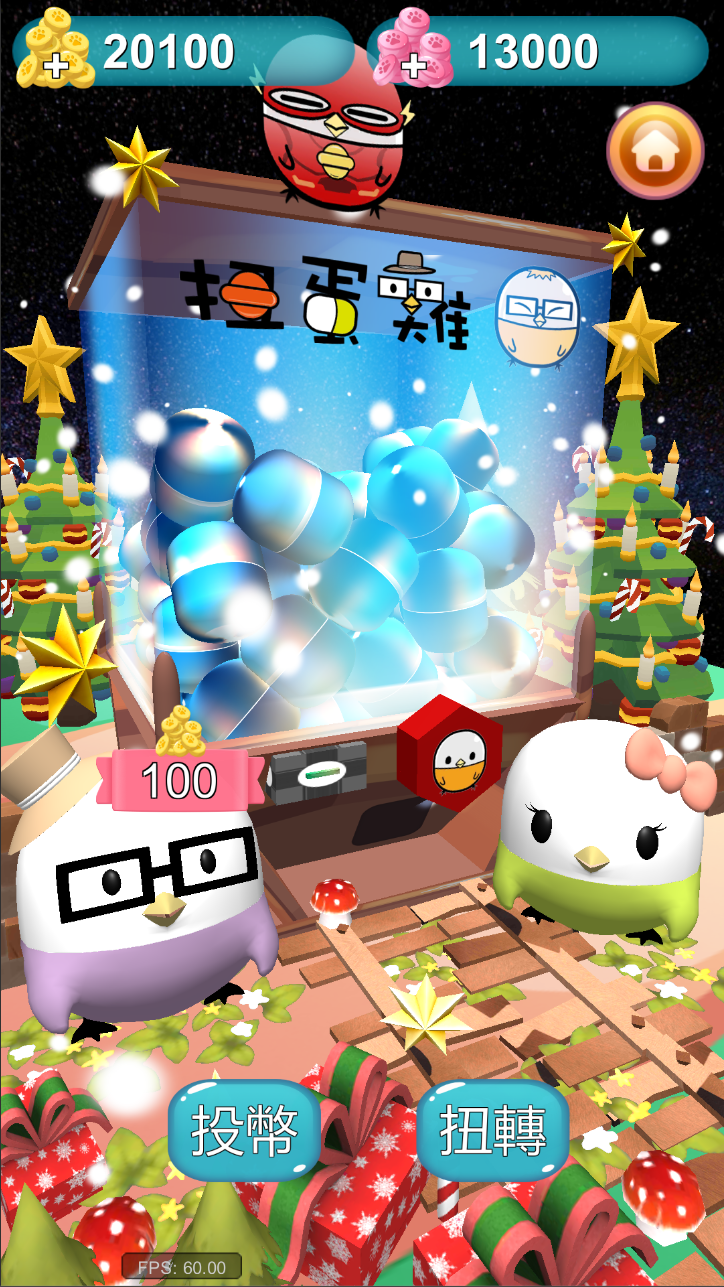The height and width of the screenshot is (1287, 724).
Task: Open the orange home button
Action: 655,151
